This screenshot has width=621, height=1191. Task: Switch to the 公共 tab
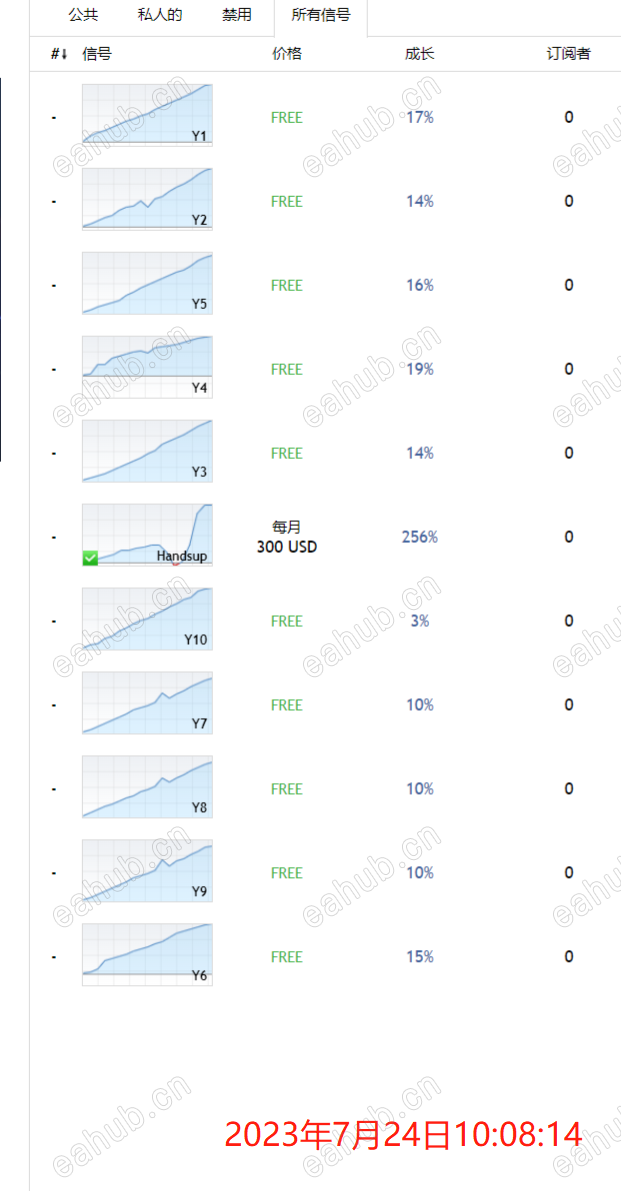[x=83, y=15]
